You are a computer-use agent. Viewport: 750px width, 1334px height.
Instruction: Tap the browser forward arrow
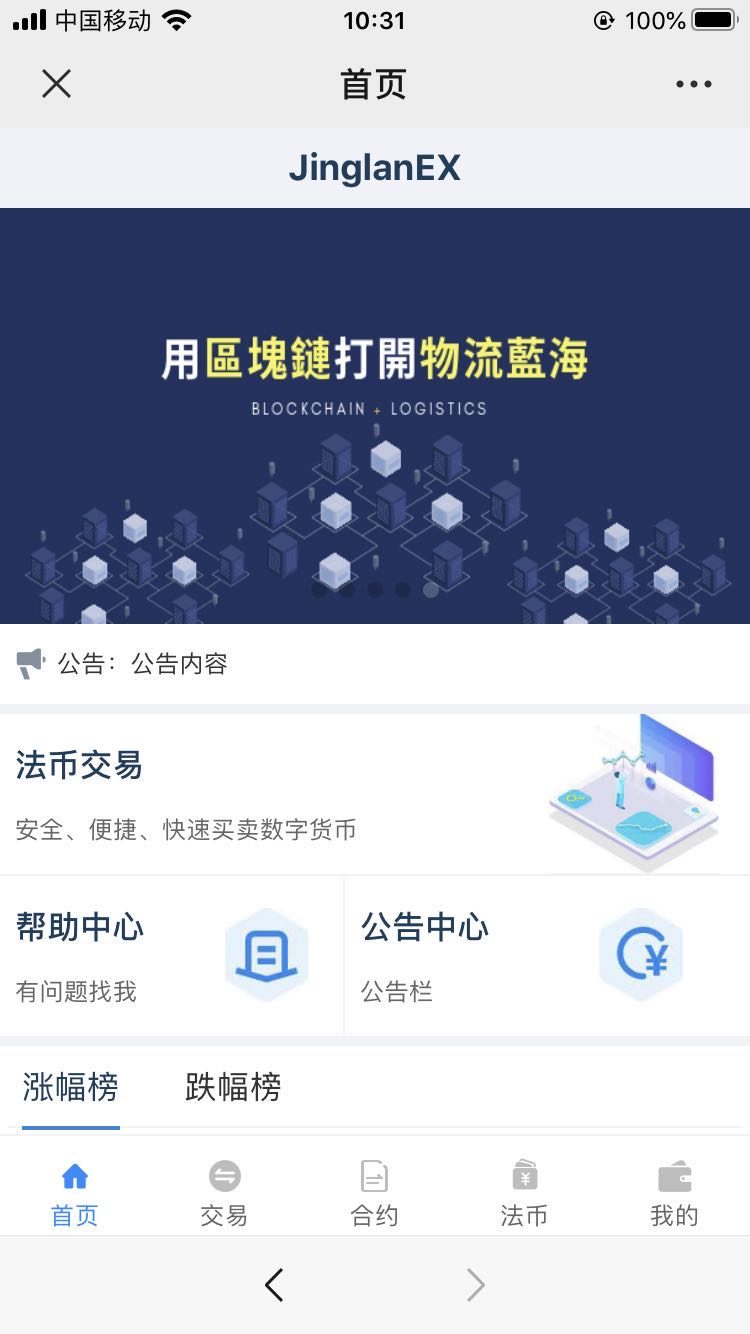pos(476,1285)
